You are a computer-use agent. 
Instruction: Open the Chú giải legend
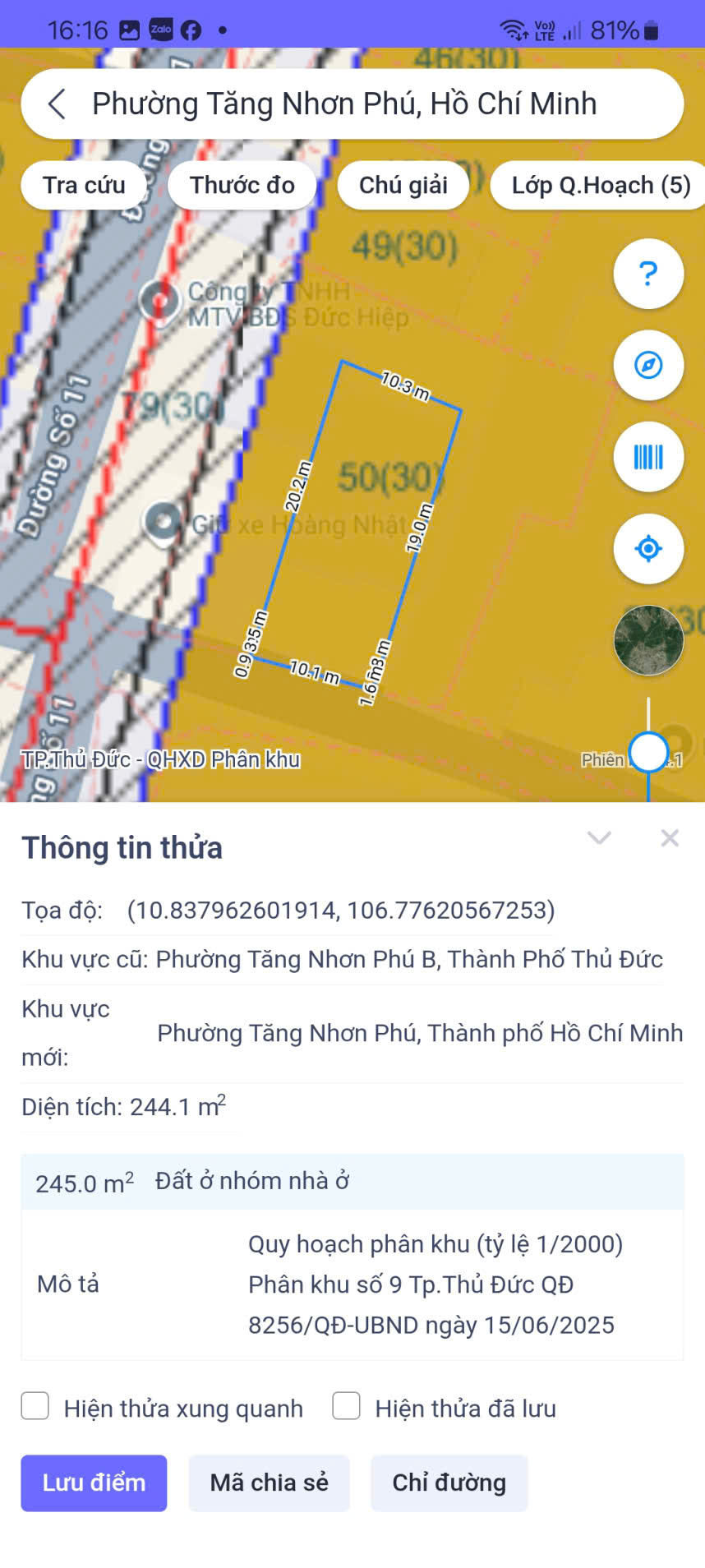point(403,185)
